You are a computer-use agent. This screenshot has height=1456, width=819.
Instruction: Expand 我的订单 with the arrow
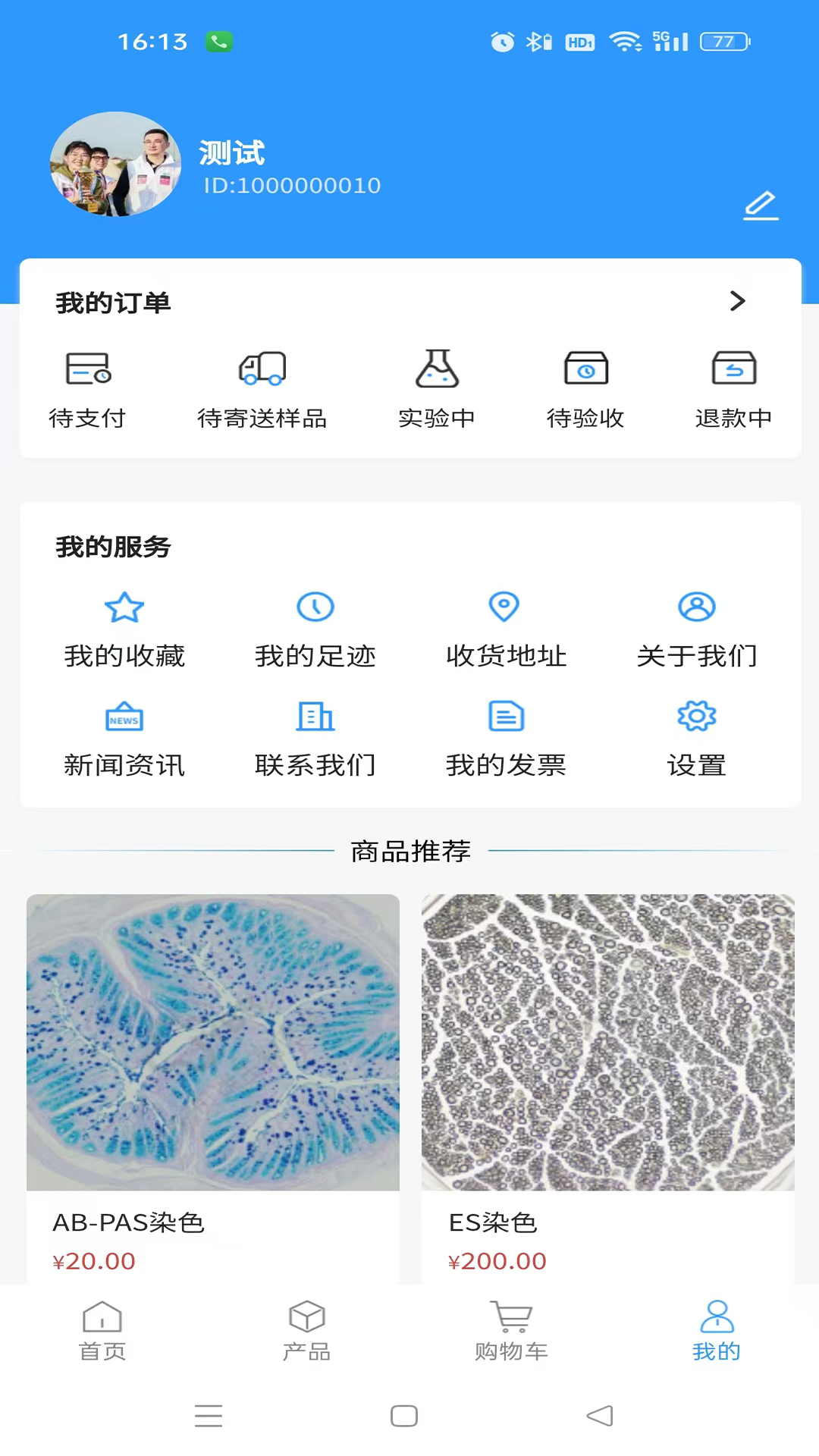737,301
